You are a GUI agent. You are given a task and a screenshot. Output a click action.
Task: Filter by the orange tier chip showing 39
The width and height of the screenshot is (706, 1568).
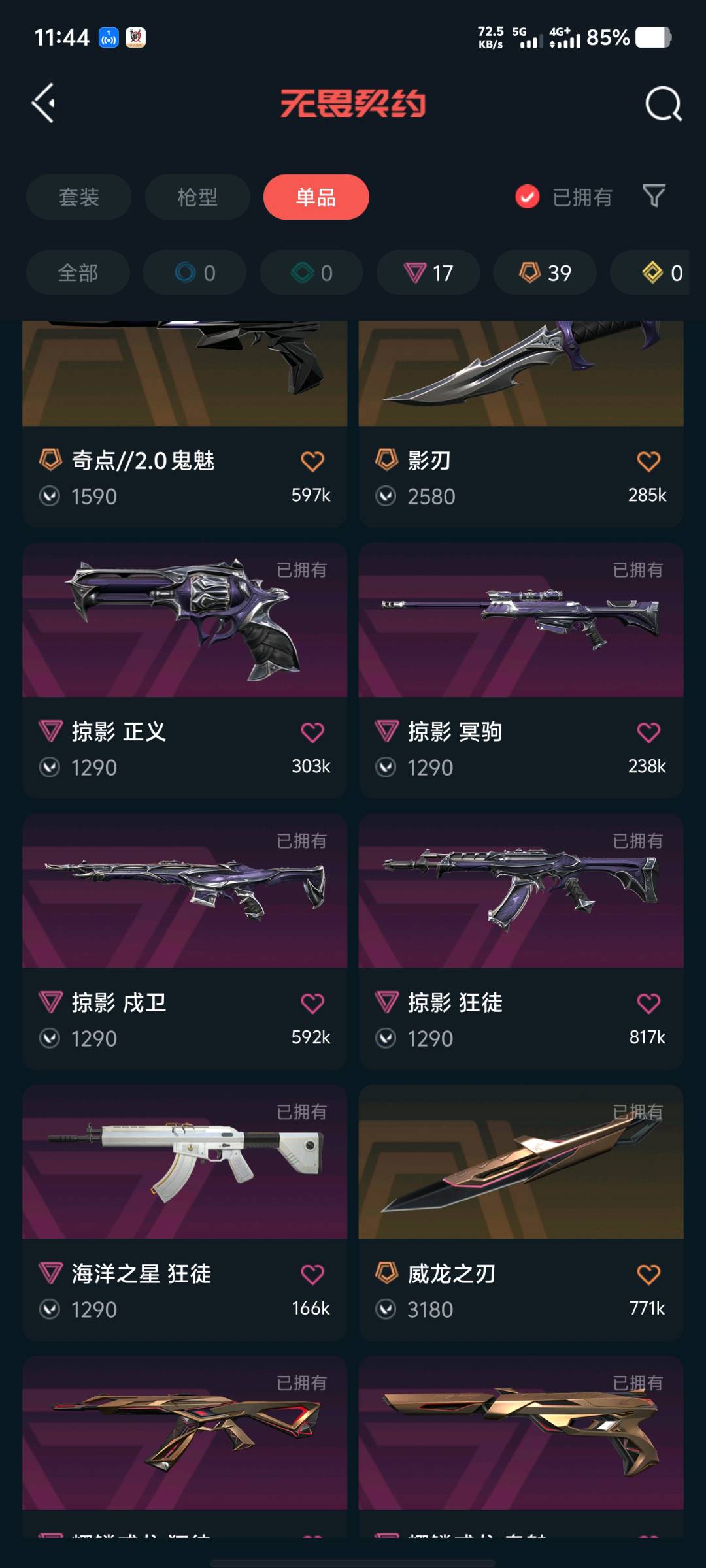click(x=545, y=272)
